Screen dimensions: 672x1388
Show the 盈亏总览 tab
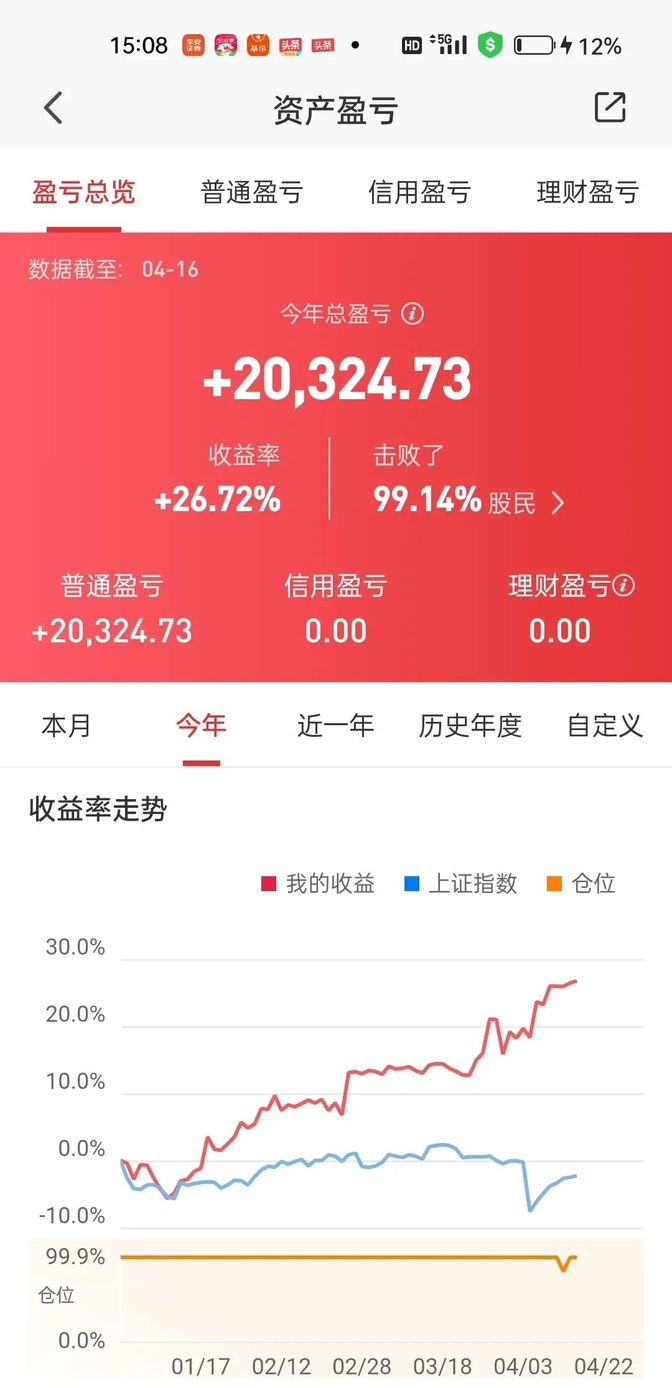[84, 192]
